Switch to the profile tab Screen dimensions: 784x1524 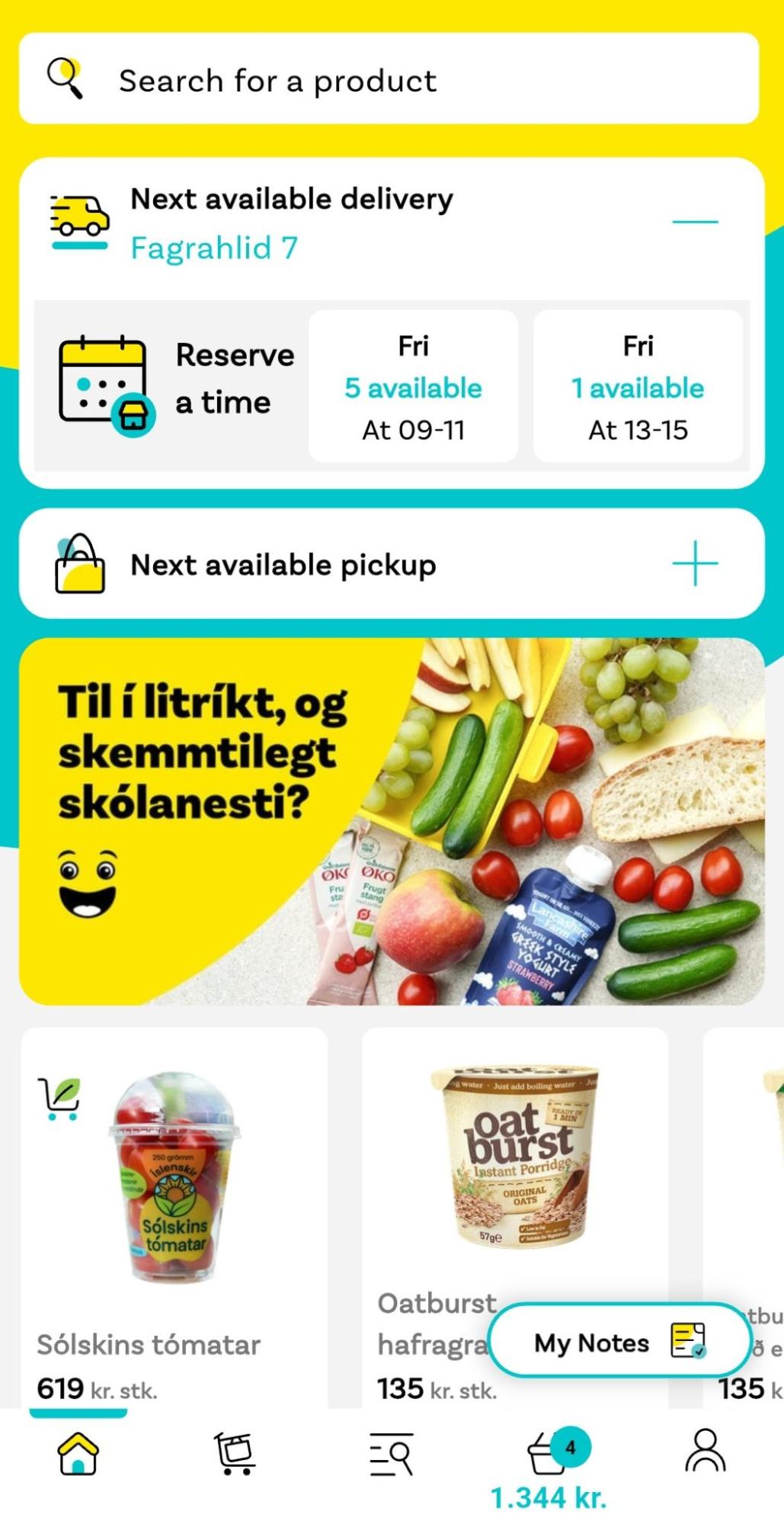coord(706,1451)
